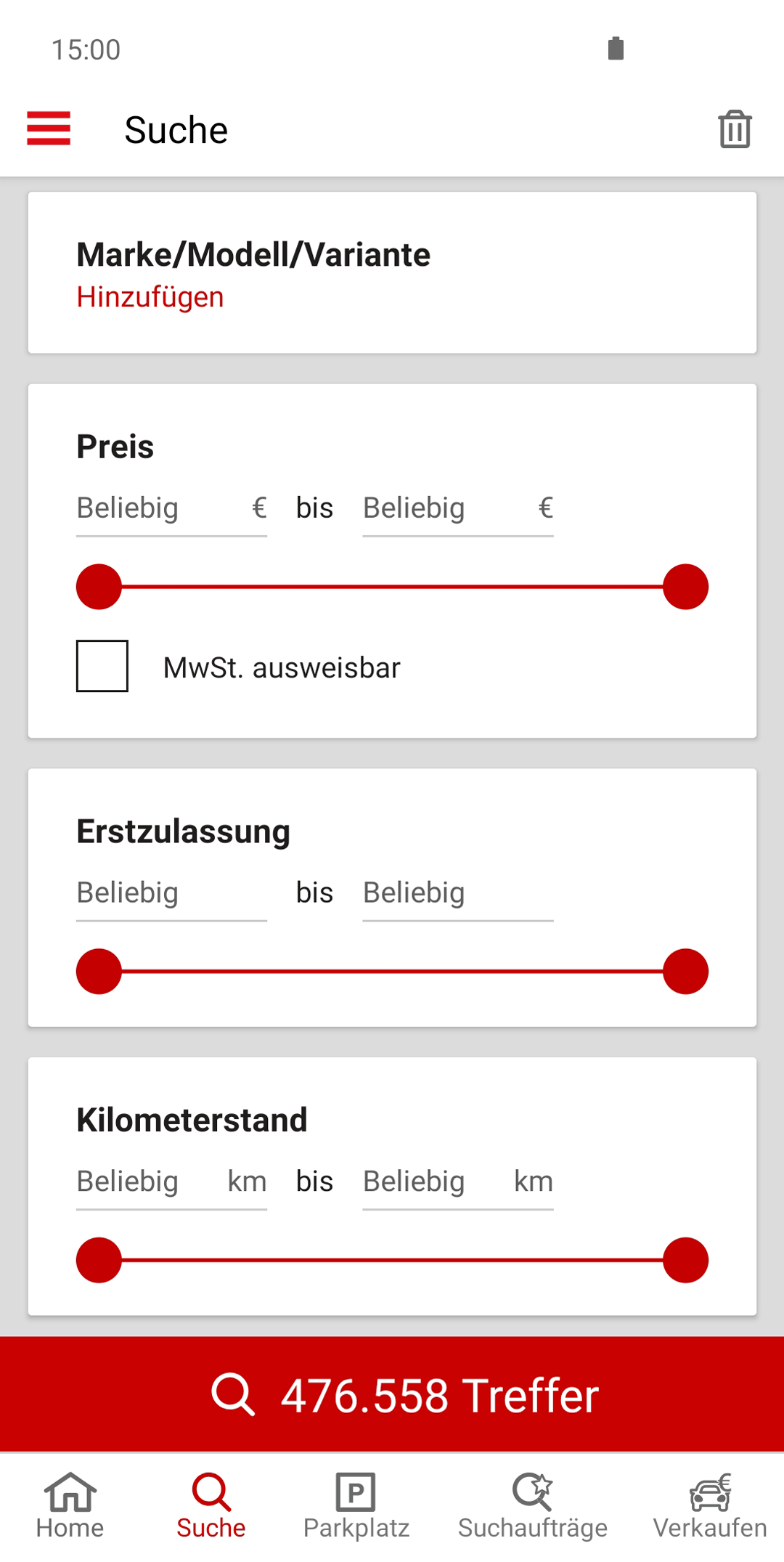
Task: Go to the Home tab
Action: coord(70,1507)
